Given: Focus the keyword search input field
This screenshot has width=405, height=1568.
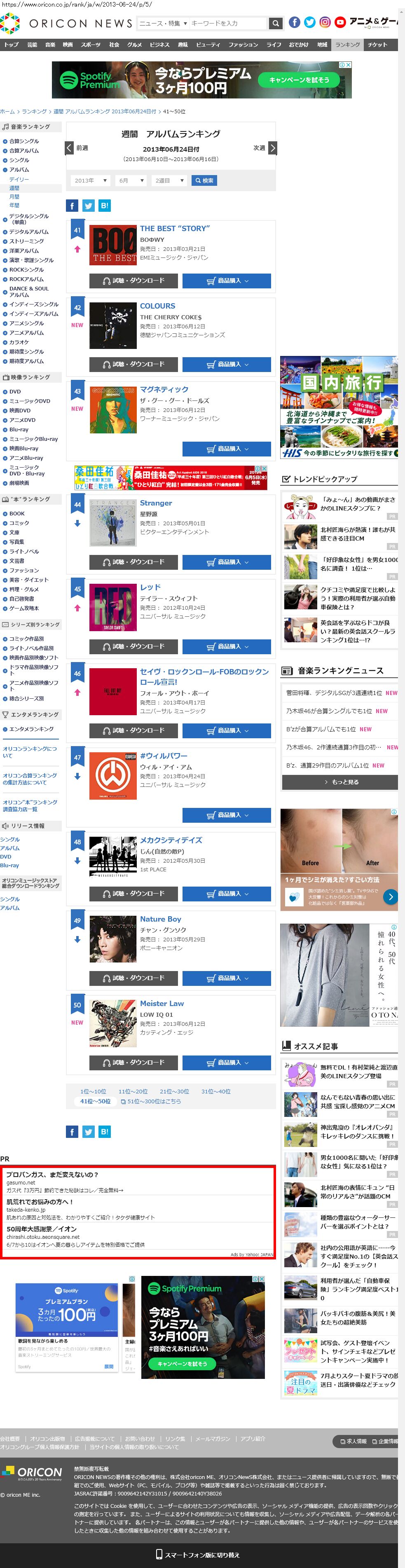Looking at the screenshot, I should coord(228,23).
